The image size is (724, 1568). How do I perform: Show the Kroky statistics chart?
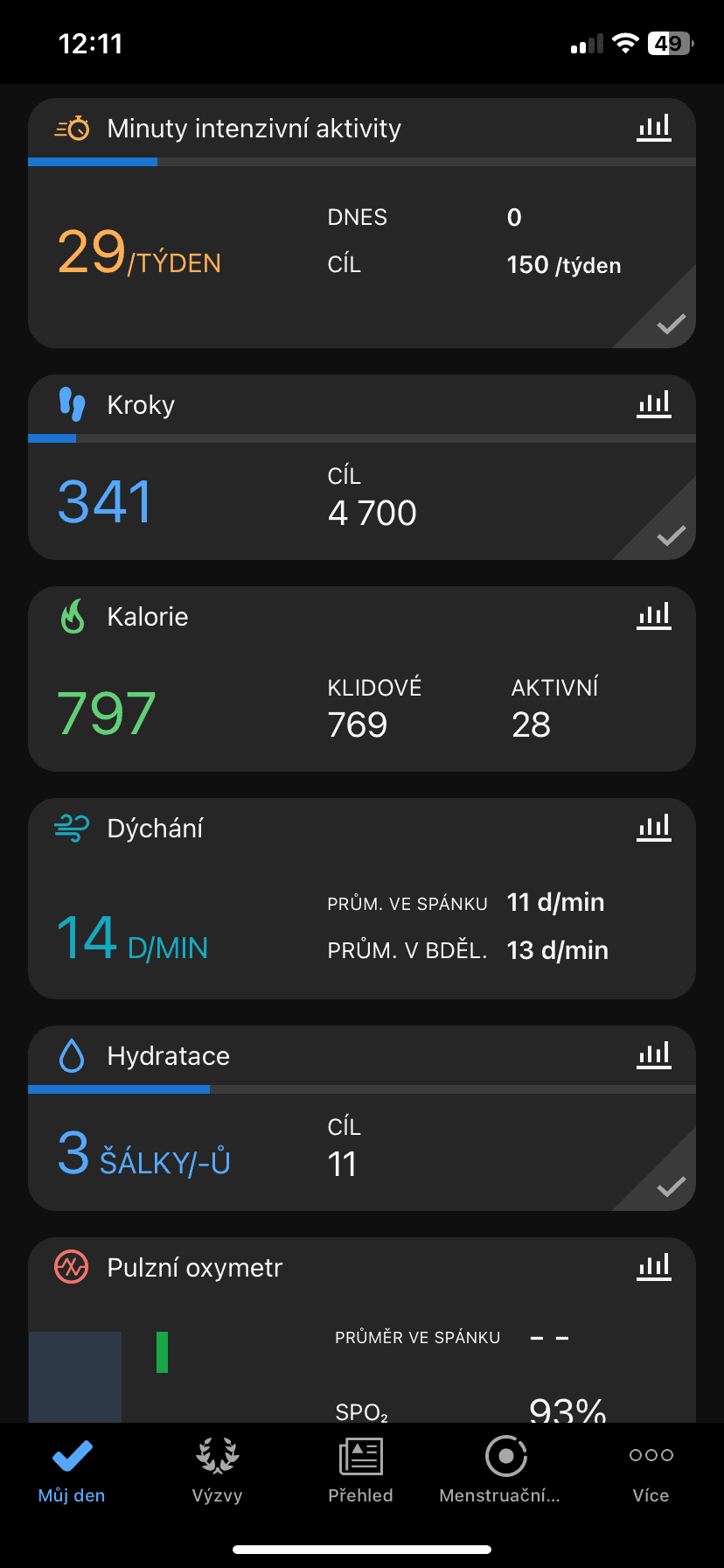pyautogui.click(x=654, y=405)
